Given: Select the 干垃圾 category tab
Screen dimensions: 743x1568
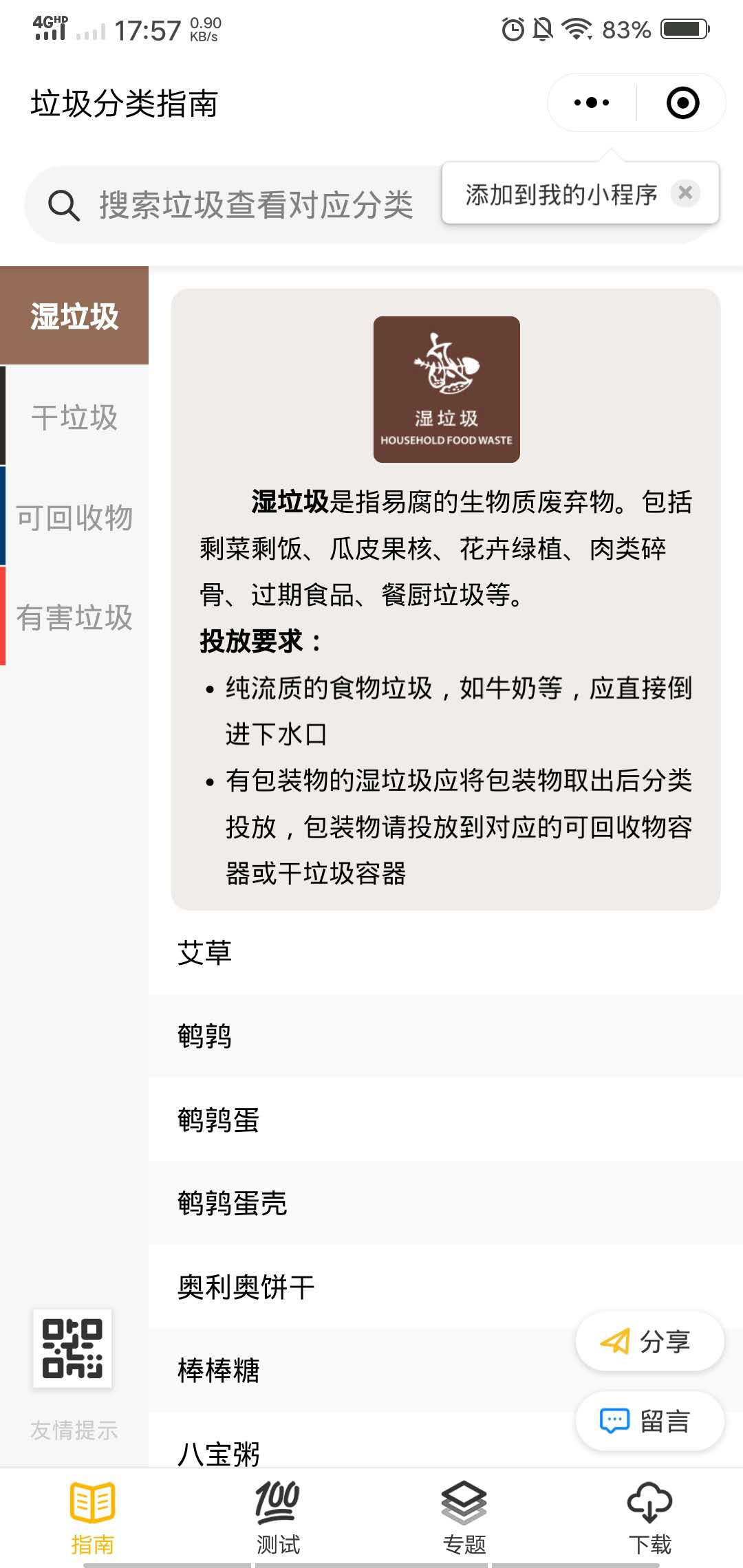Looking at the screenshot, I should 74,417.
